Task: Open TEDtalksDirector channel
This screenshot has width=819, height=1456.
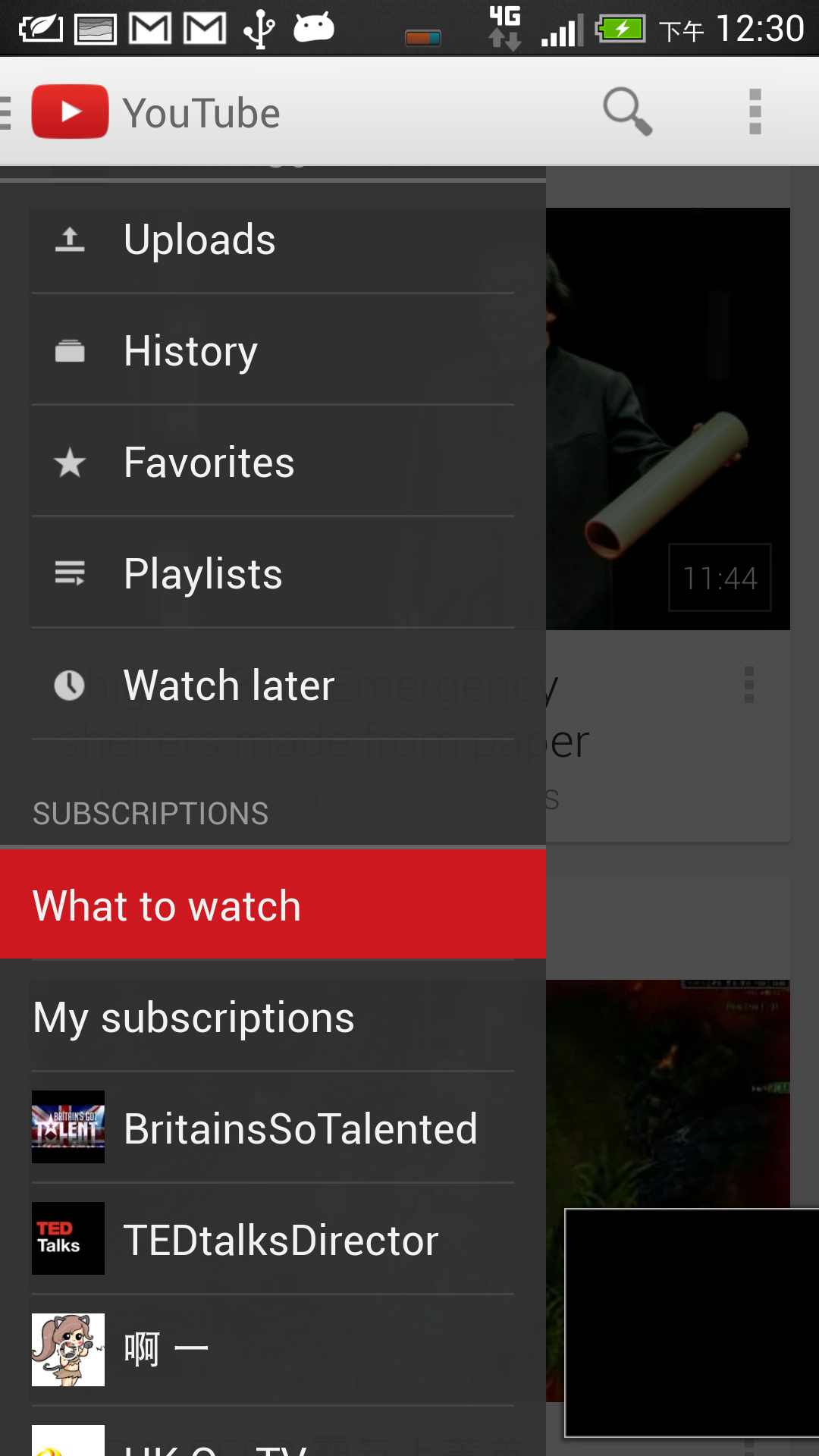Action: tap(273, 1240)
